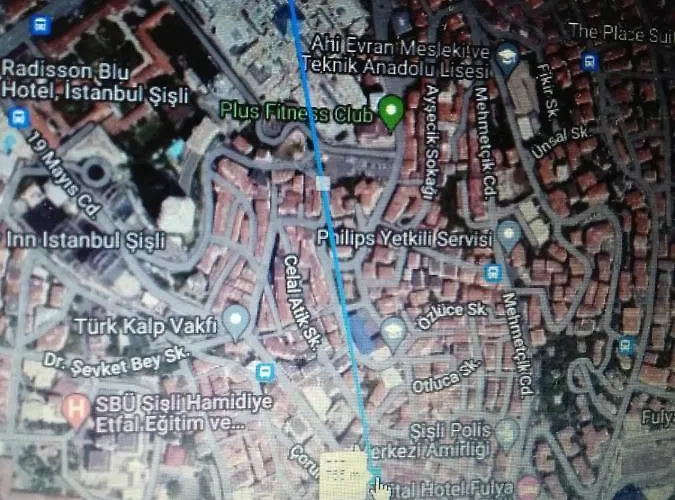Open the SBÜ Şişli Hamidiye Etfal hospital marker
The height and width of the screenshot is (500, 675).
[x=74, y=408]
